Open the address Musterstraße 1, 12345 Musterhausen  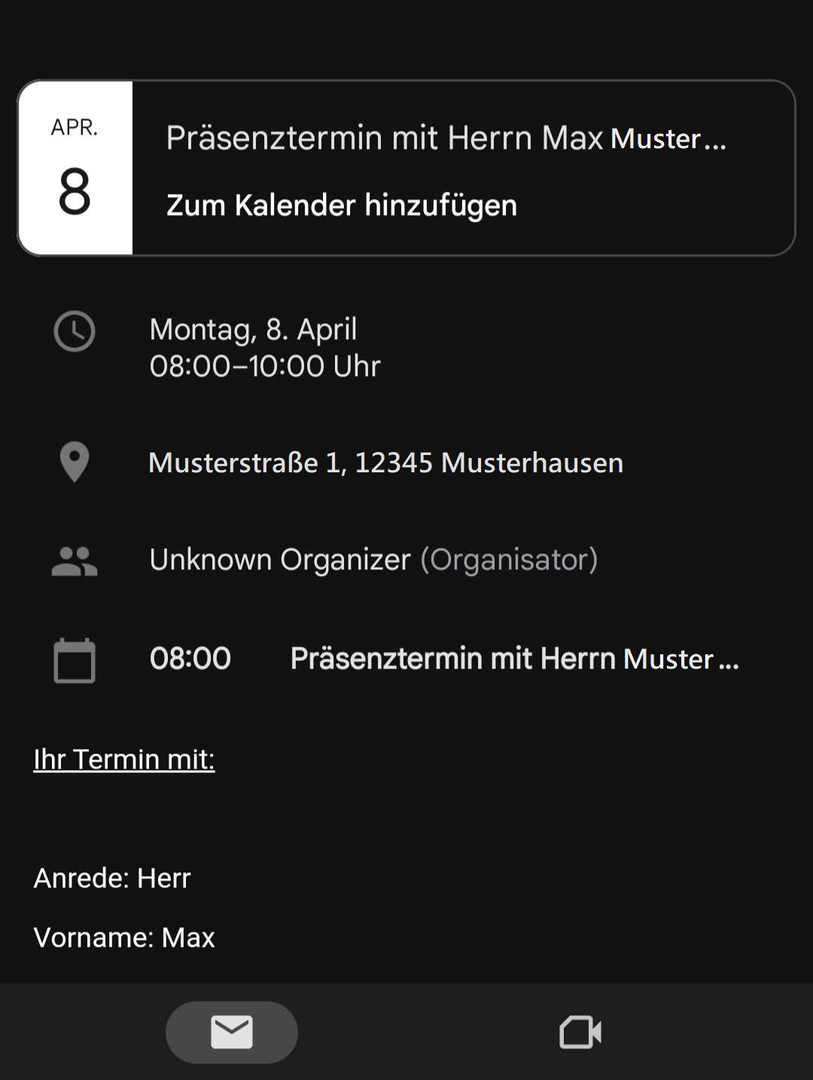click(385, 463)
